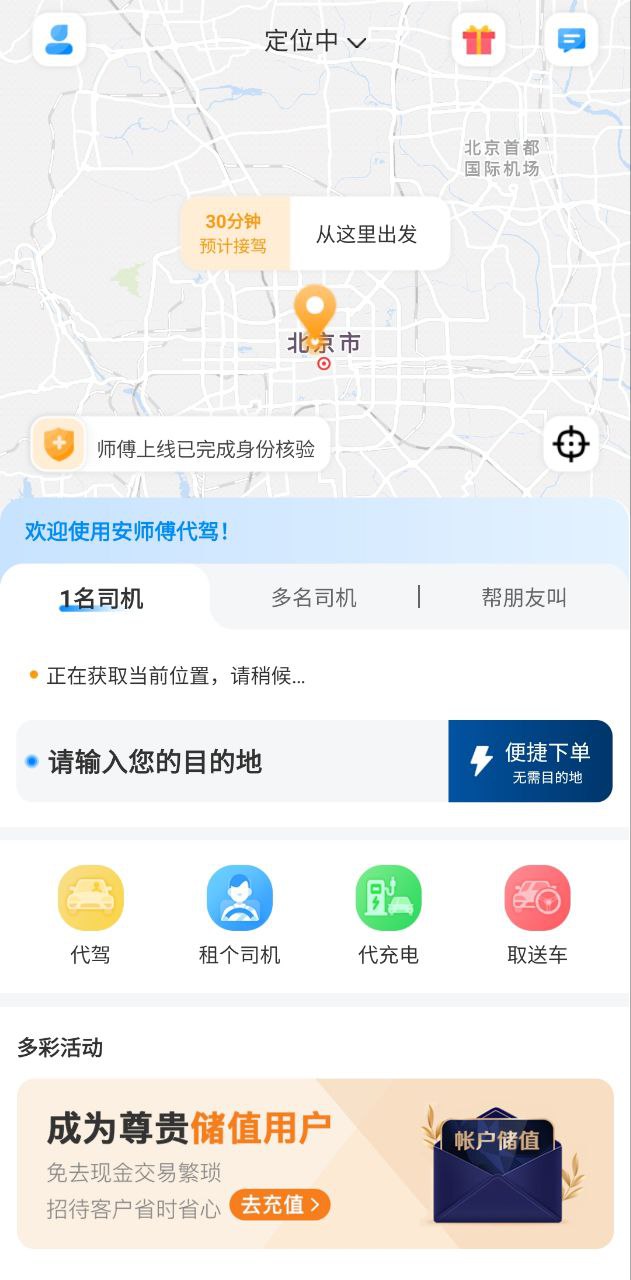Open the user profile icon
The image size is (631, 1280).
(x=59, y=40)
